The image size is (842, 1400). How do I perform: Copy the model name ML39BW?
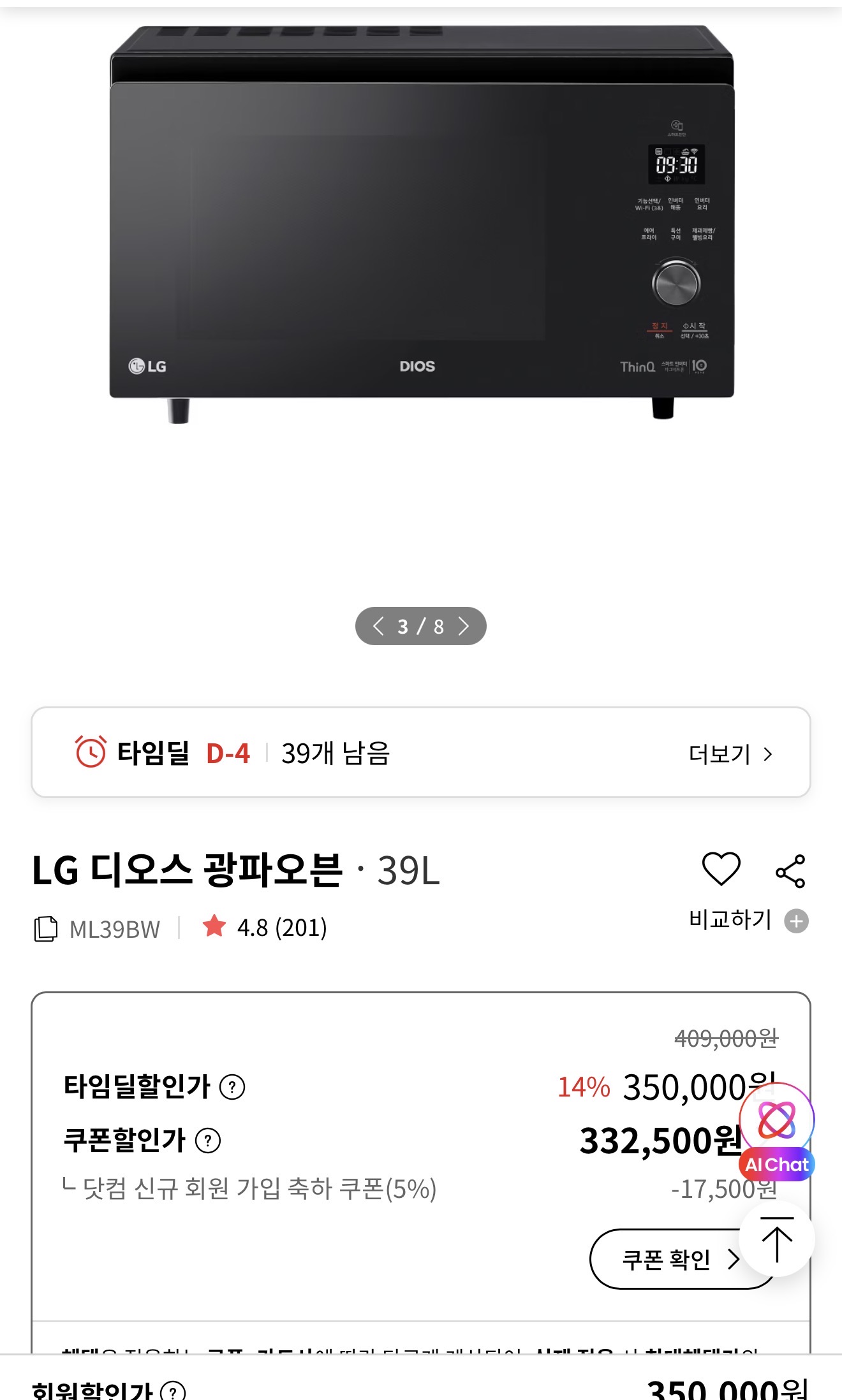pos(46,929)
